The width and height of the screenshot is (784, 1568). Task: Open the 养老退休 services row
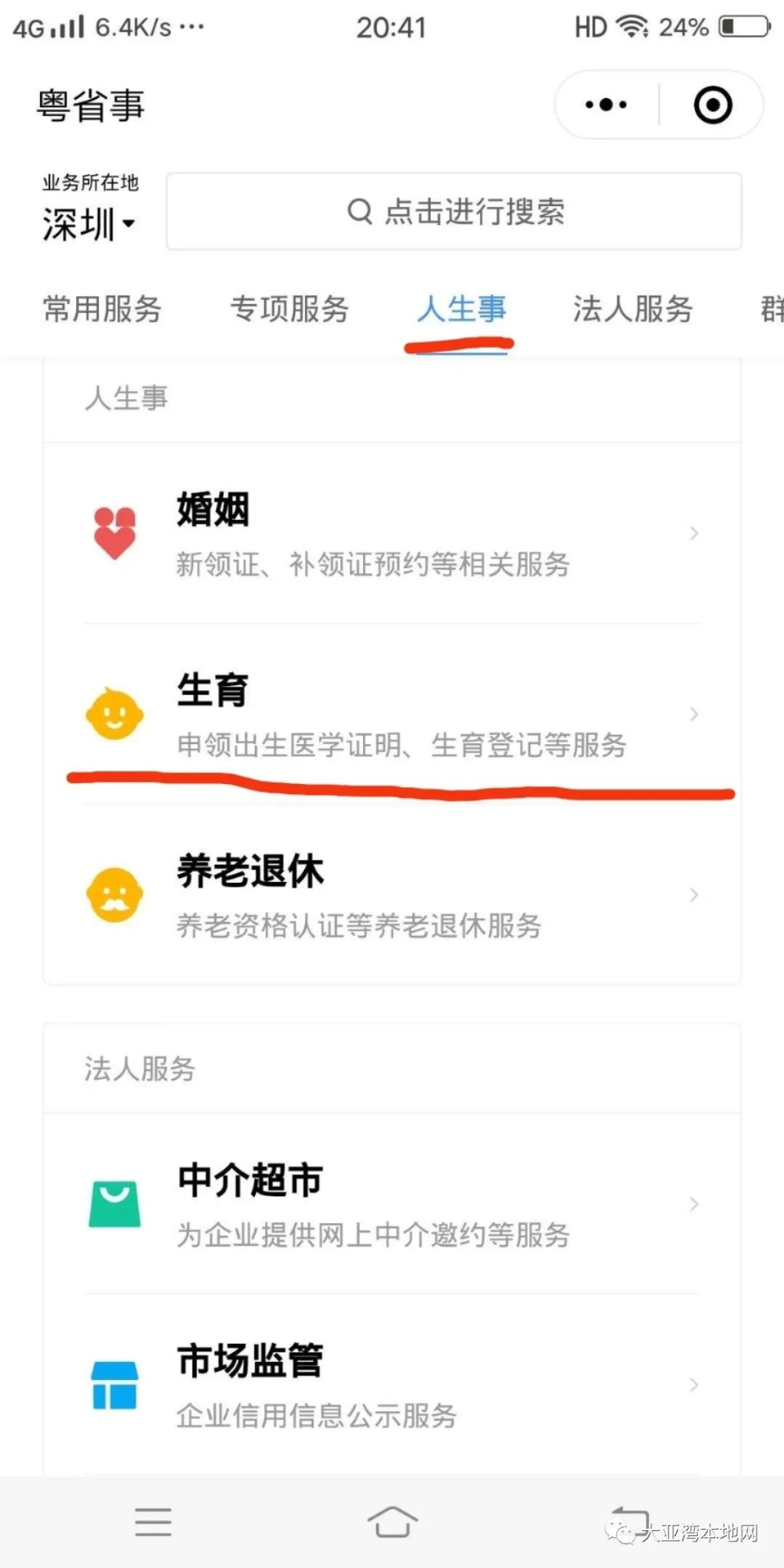tap(392, 895)
